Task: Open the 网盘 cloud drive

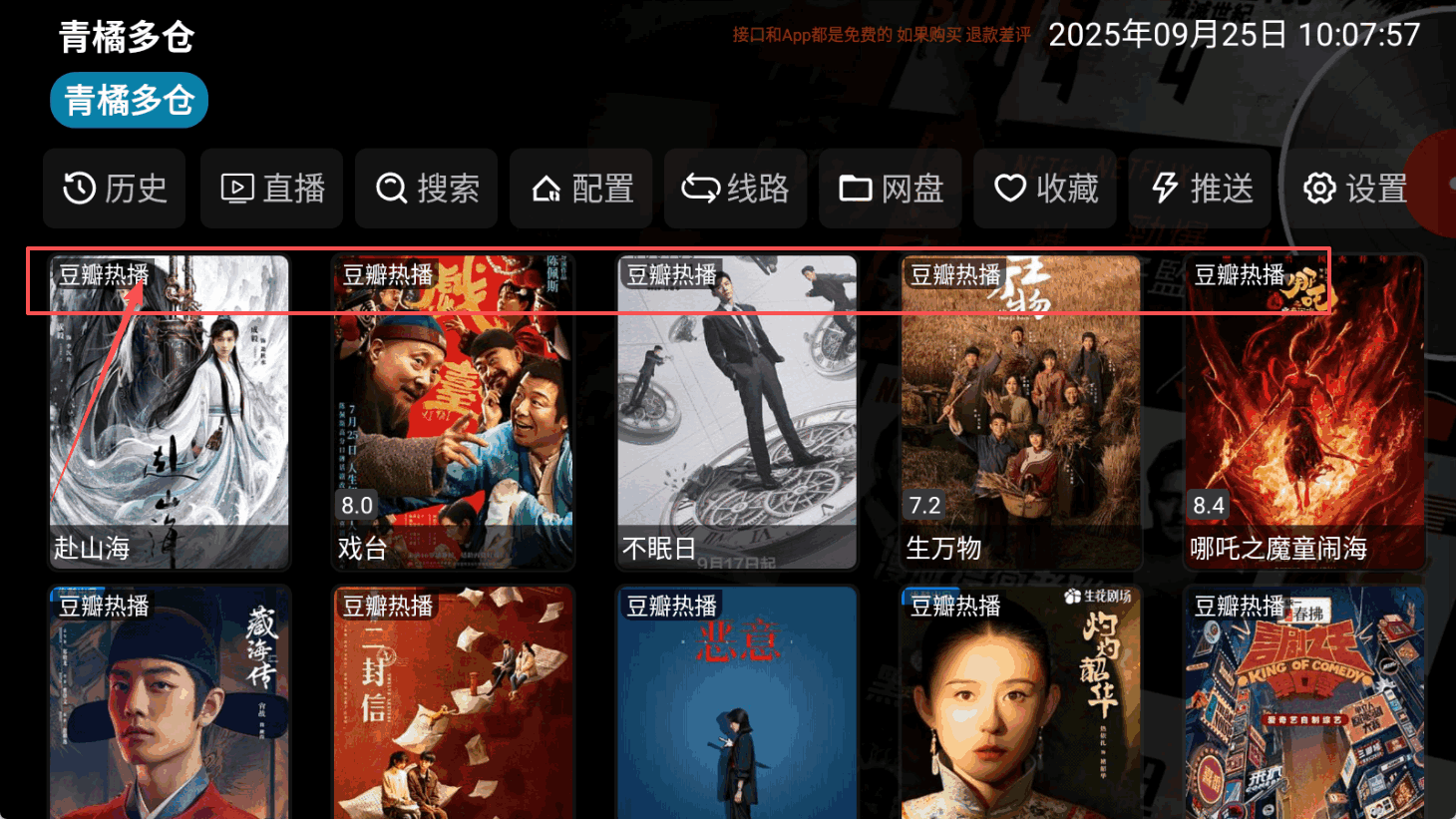Action: pyautogui.click(x=890, y=189)
